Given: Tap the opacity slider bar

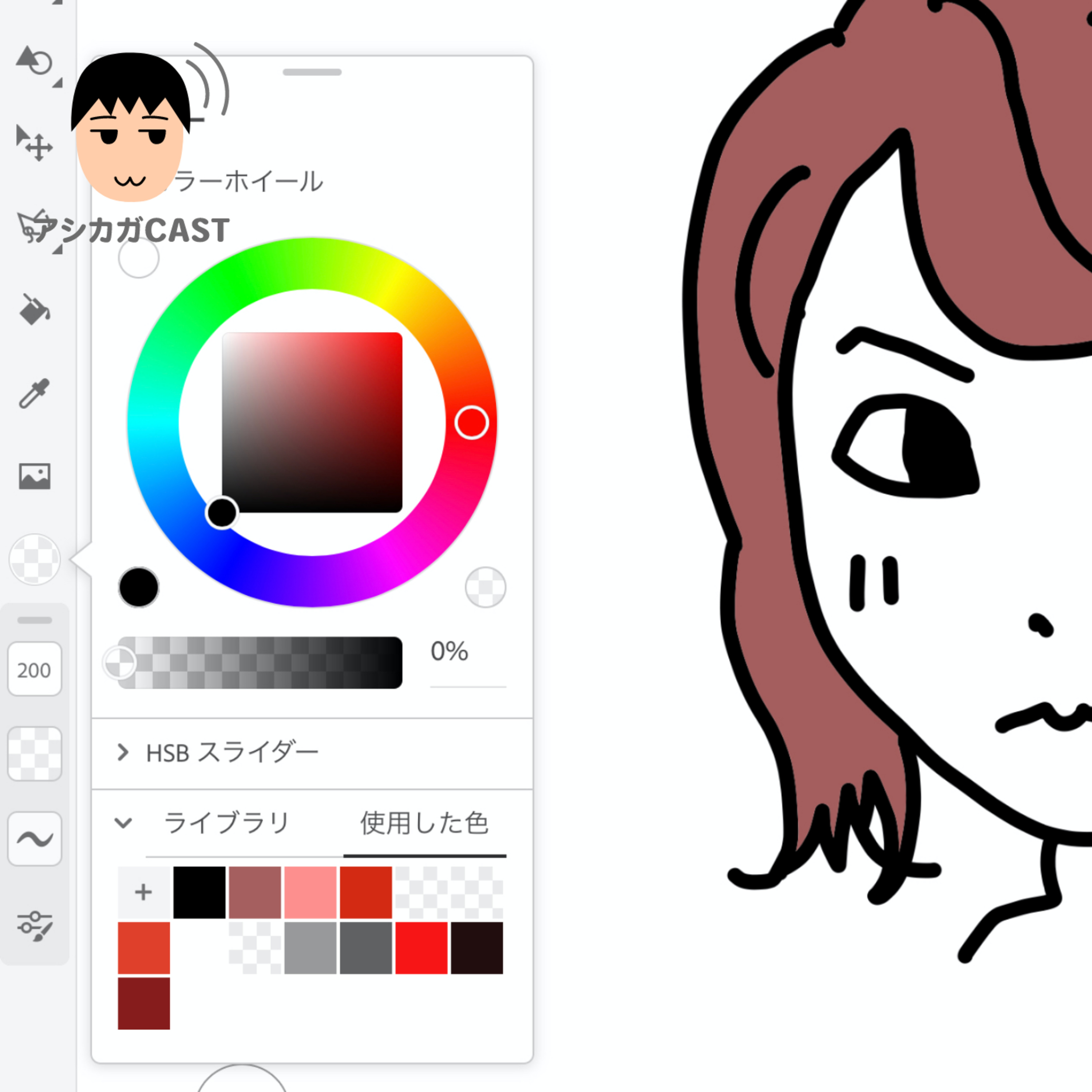Looking at the screenshot, I should 260,662.
